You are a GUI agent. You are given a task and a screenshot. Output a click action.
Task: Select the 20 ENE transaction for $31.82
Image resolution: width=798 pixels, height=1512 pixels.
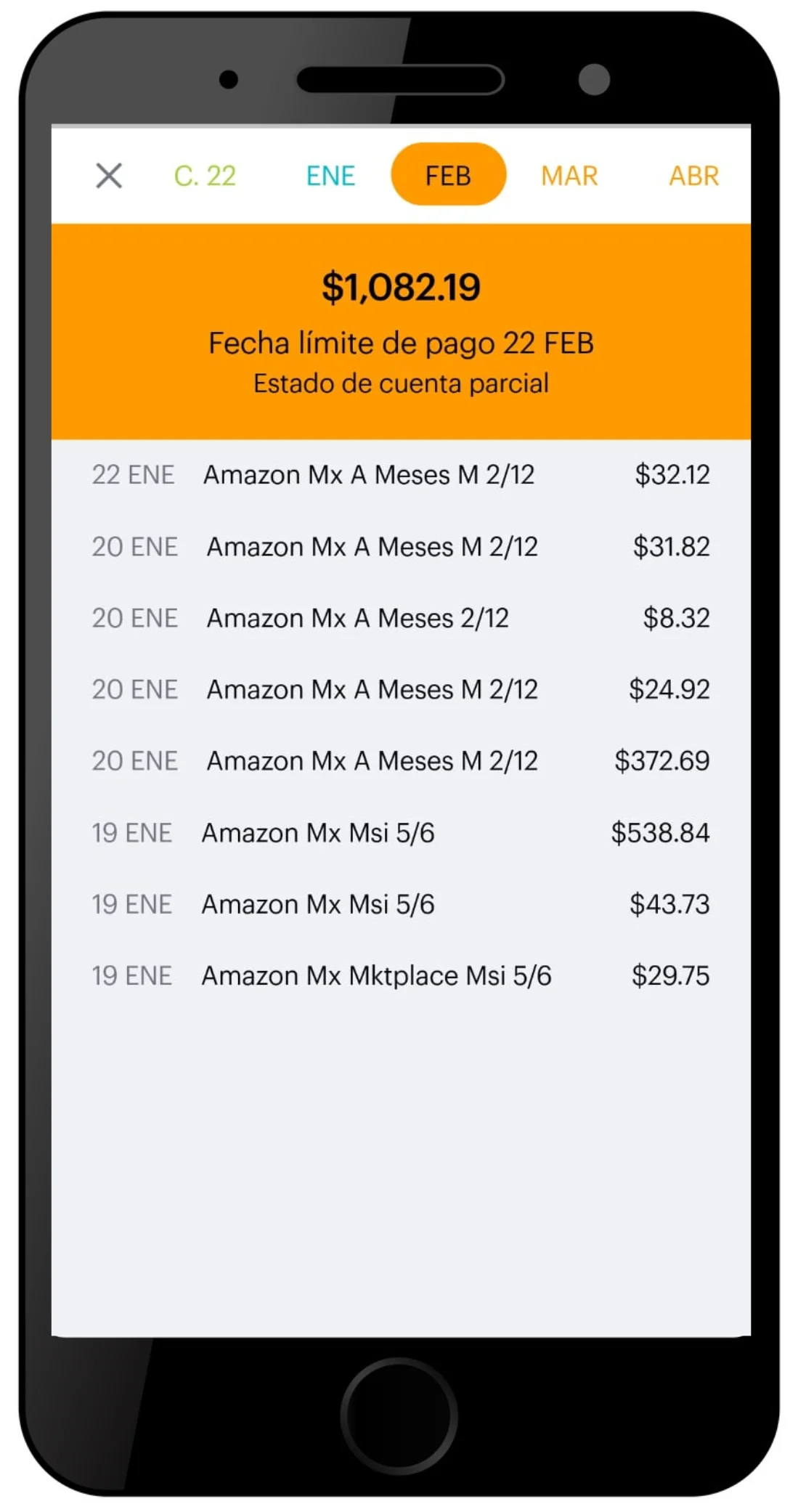tap(399, 546)
